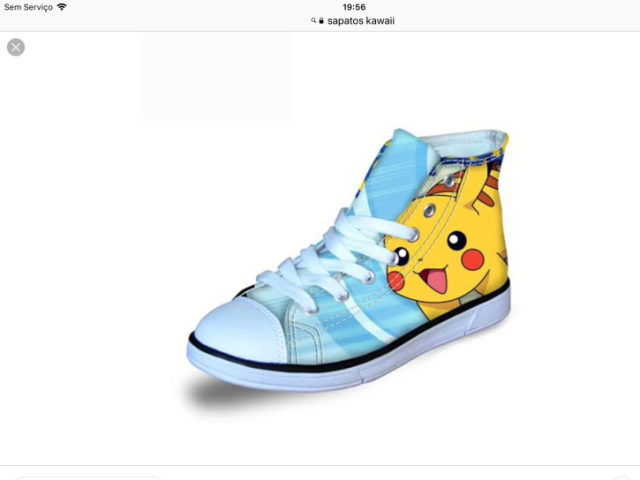This screenshot has height=480, width=640.
Task: Close the image preview
Action: (16, 47)
